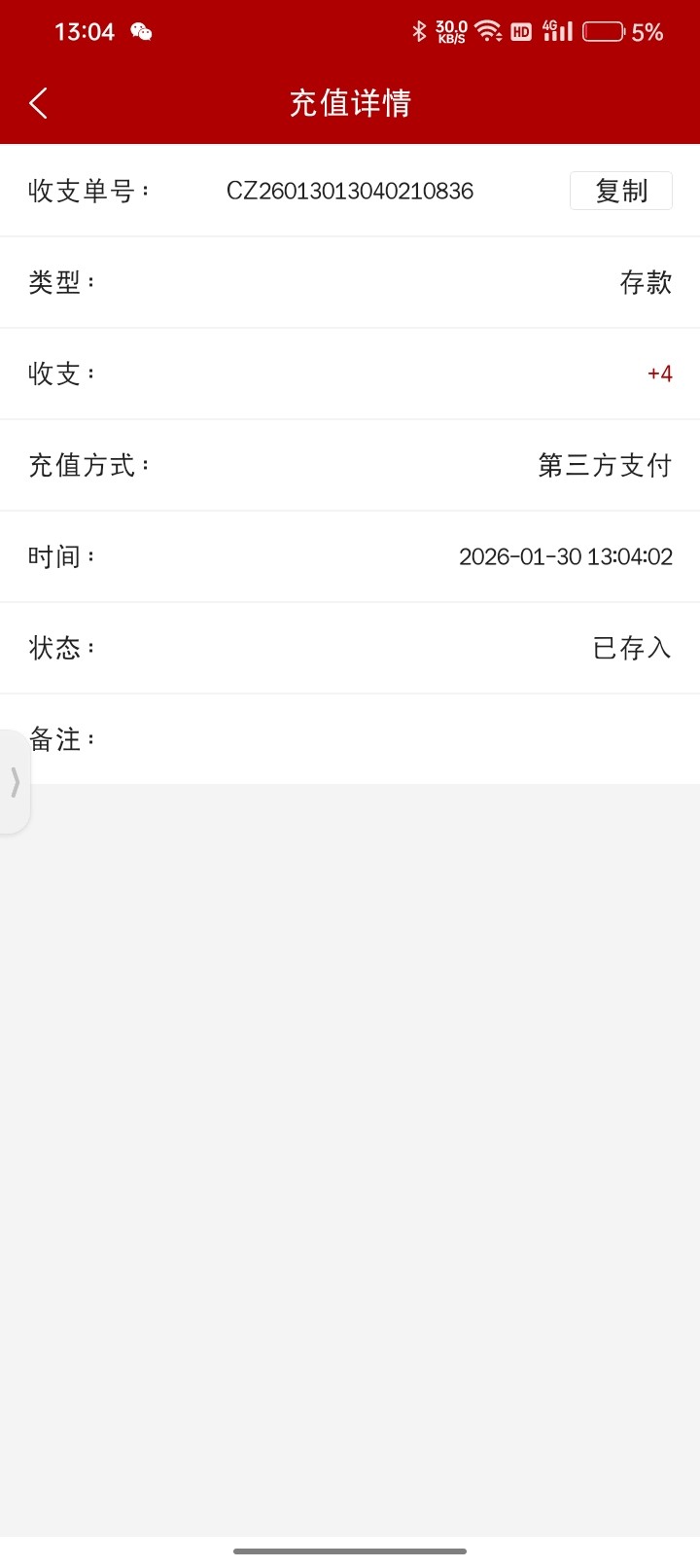
Task: Tap the Bluetooth icon in the status bar
Action: pyautogui.click(x=420, y=31)
